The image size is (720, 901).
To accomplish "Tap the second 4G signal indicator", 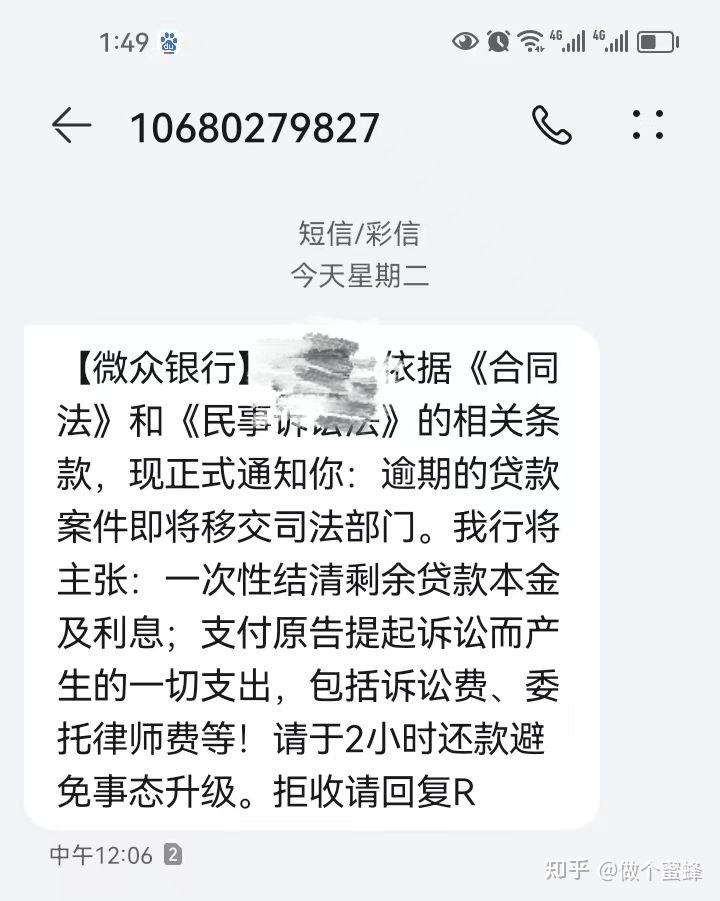I will pyautogui.click(x=610, y=42).
